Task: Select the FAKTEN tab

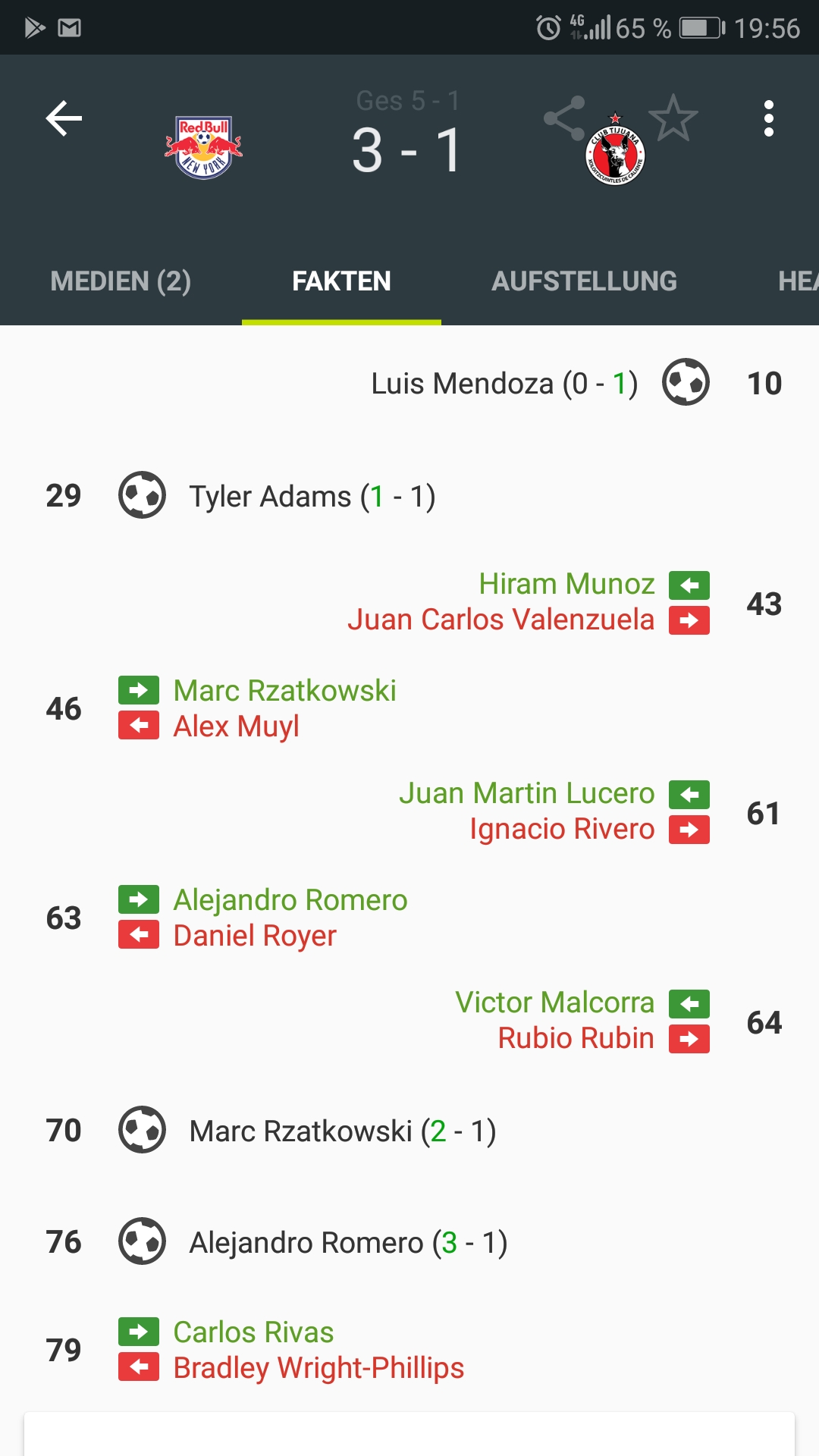Action: click(x=341, y=281)
